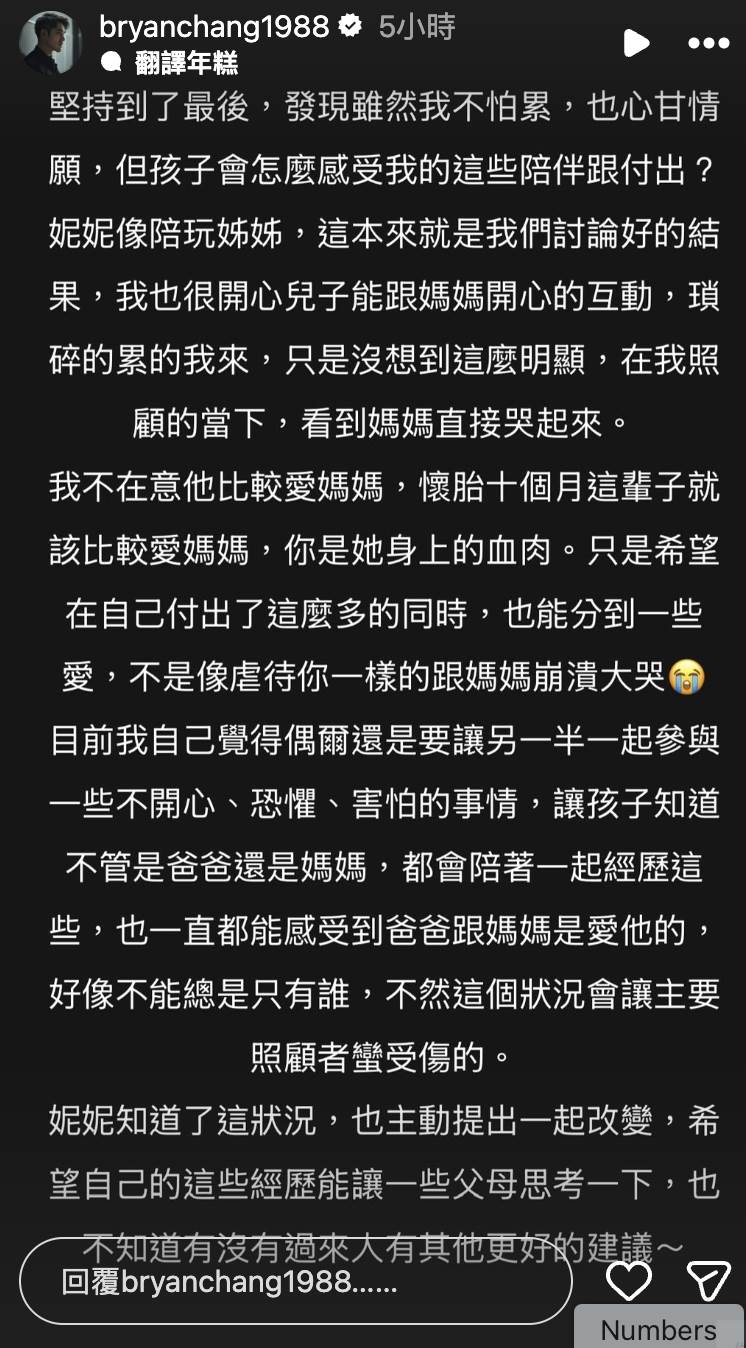Image resolution: width=746 pixels, height=1348 pixels.
Task: Expand the more options menu for this story
Action: (x=709, y=43)
